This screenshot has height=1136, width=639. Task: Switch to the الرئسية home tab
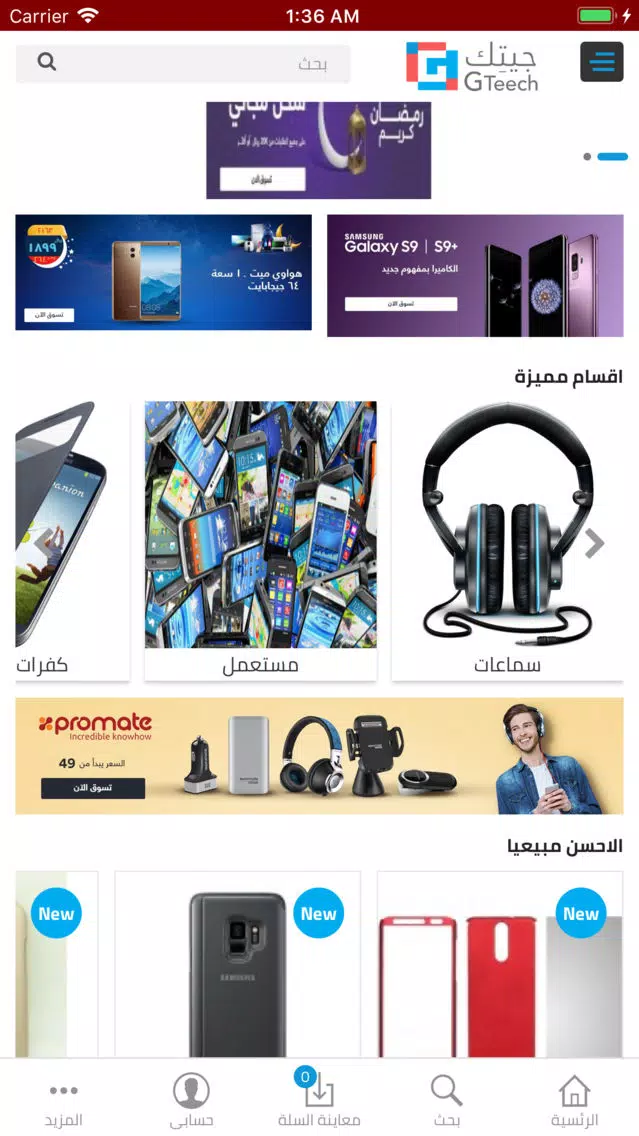(x=574, y=1101)
